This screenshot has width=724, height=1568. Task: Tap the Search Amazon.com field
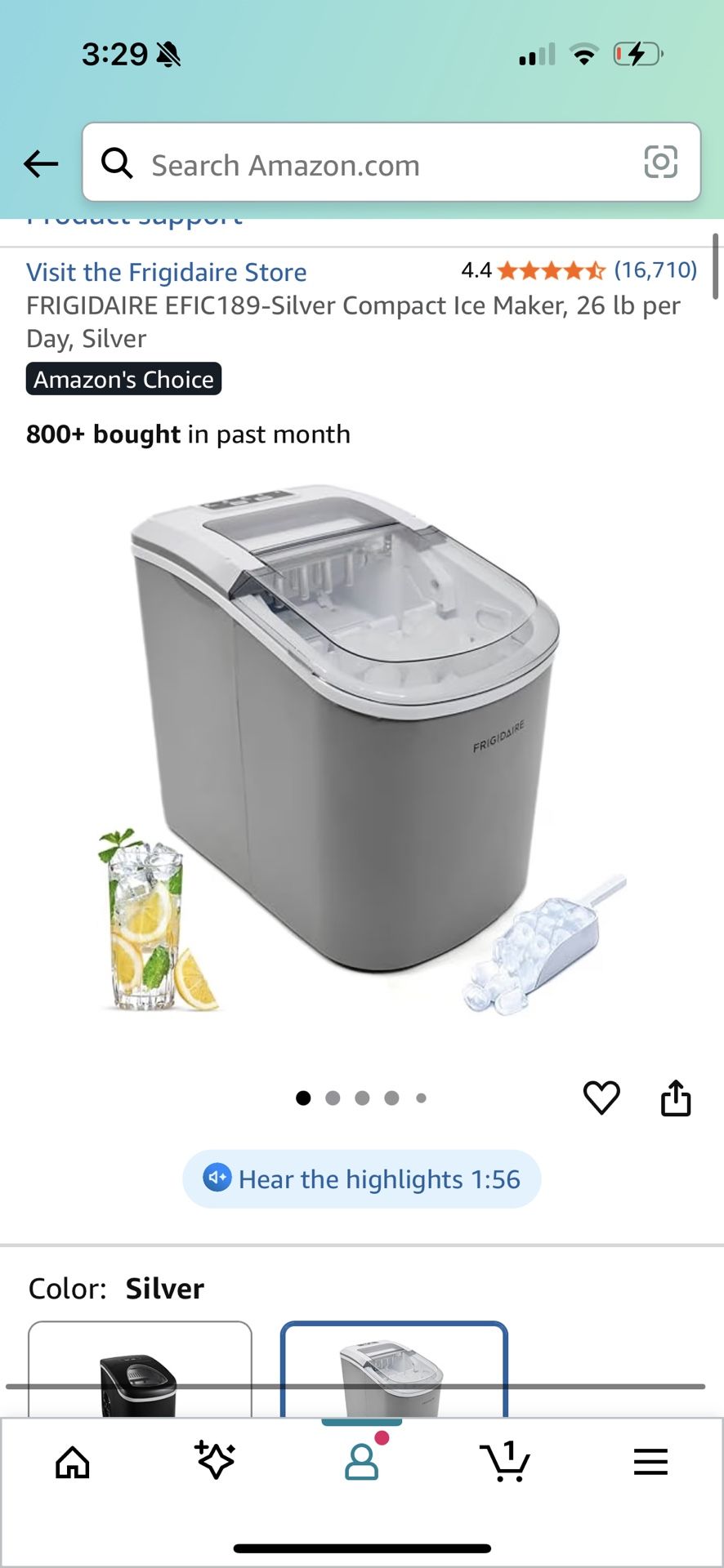368,164
